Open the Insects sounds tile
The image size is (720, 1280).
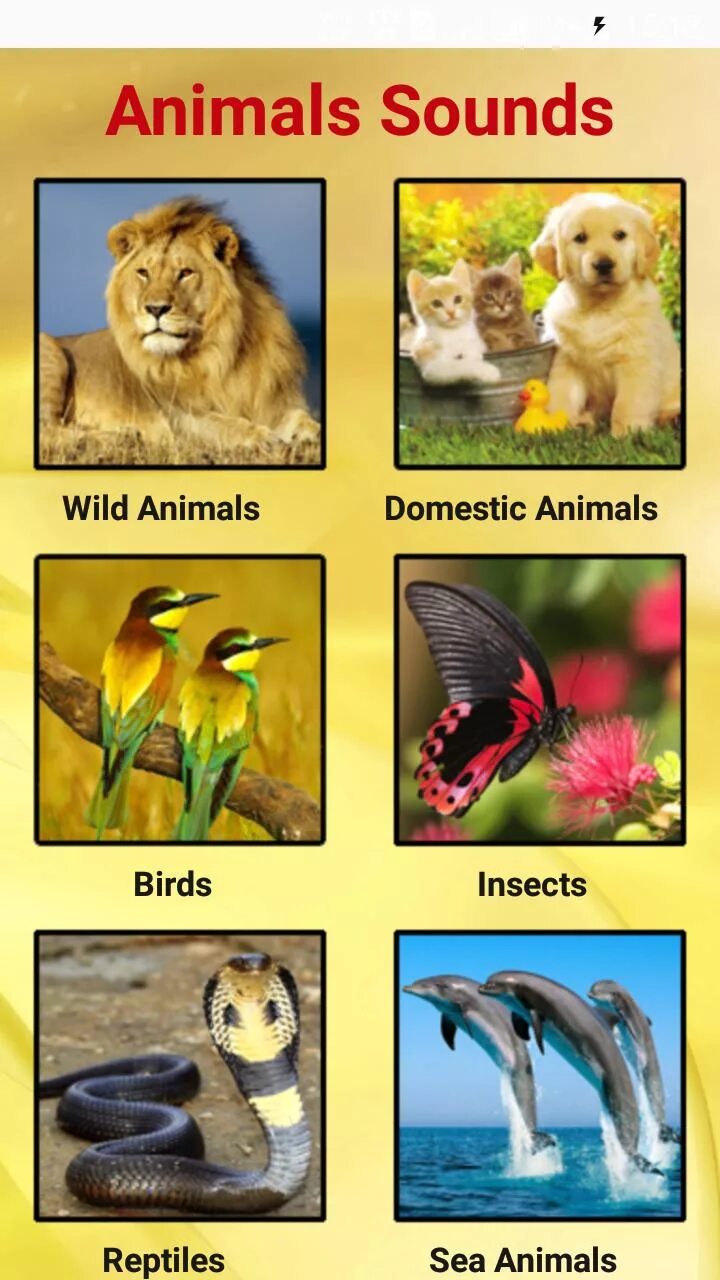540,700
